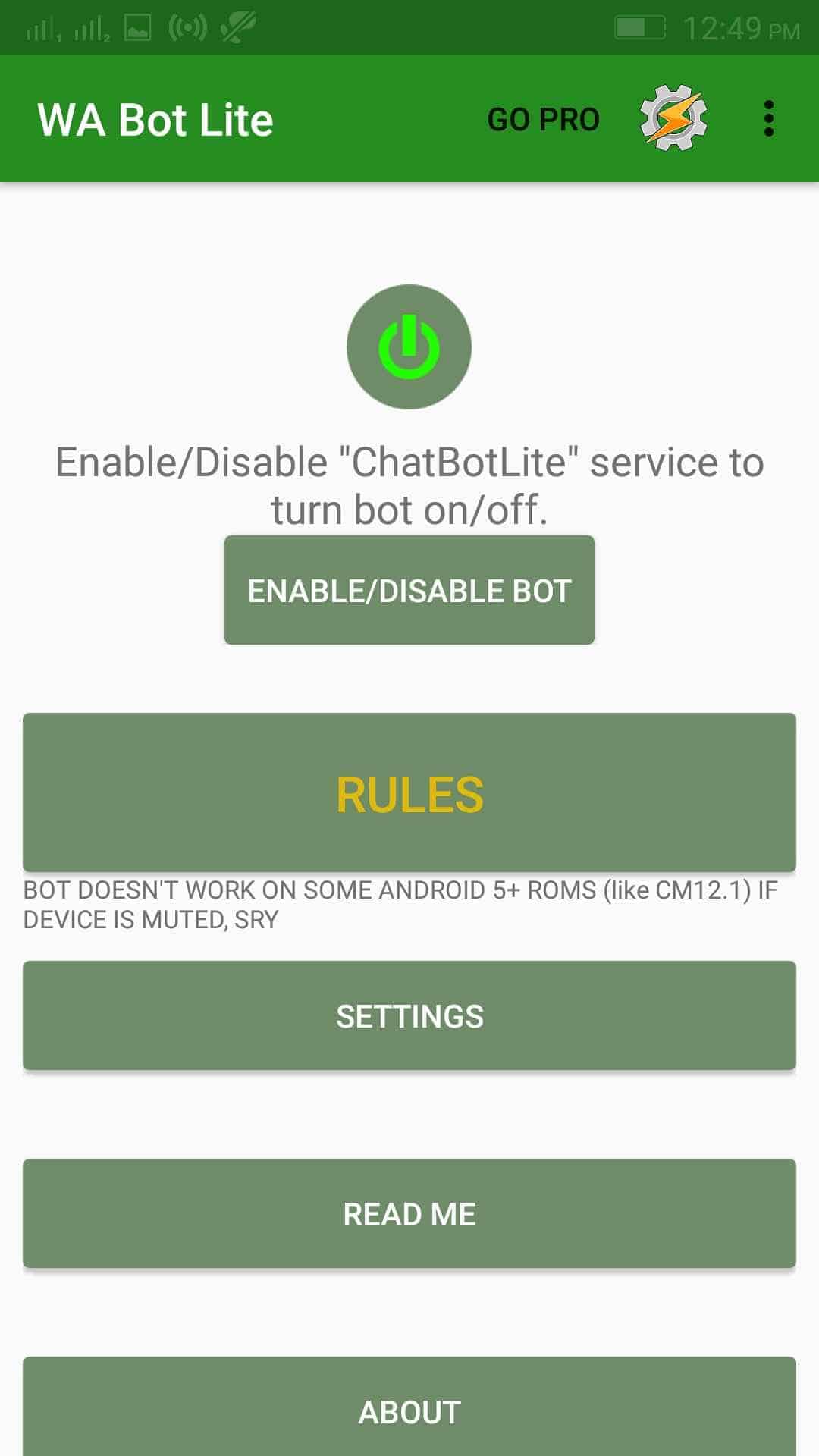Viewport: 819px width, 1456px height.
Task: Open the READ ME page
Action: click(409, 1213)
